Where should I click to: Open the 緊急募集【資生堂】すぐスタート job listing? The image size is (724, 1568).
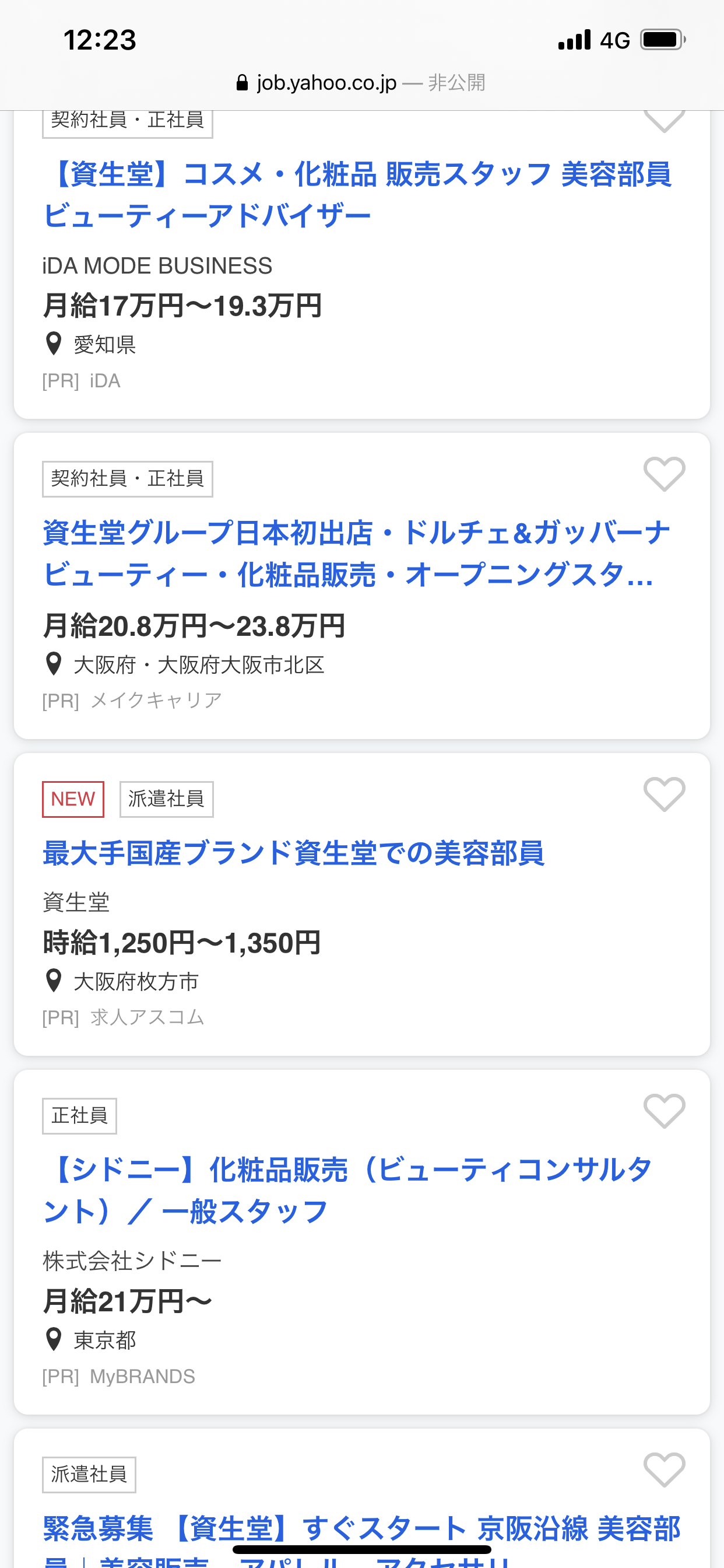tap(361, 1540)
